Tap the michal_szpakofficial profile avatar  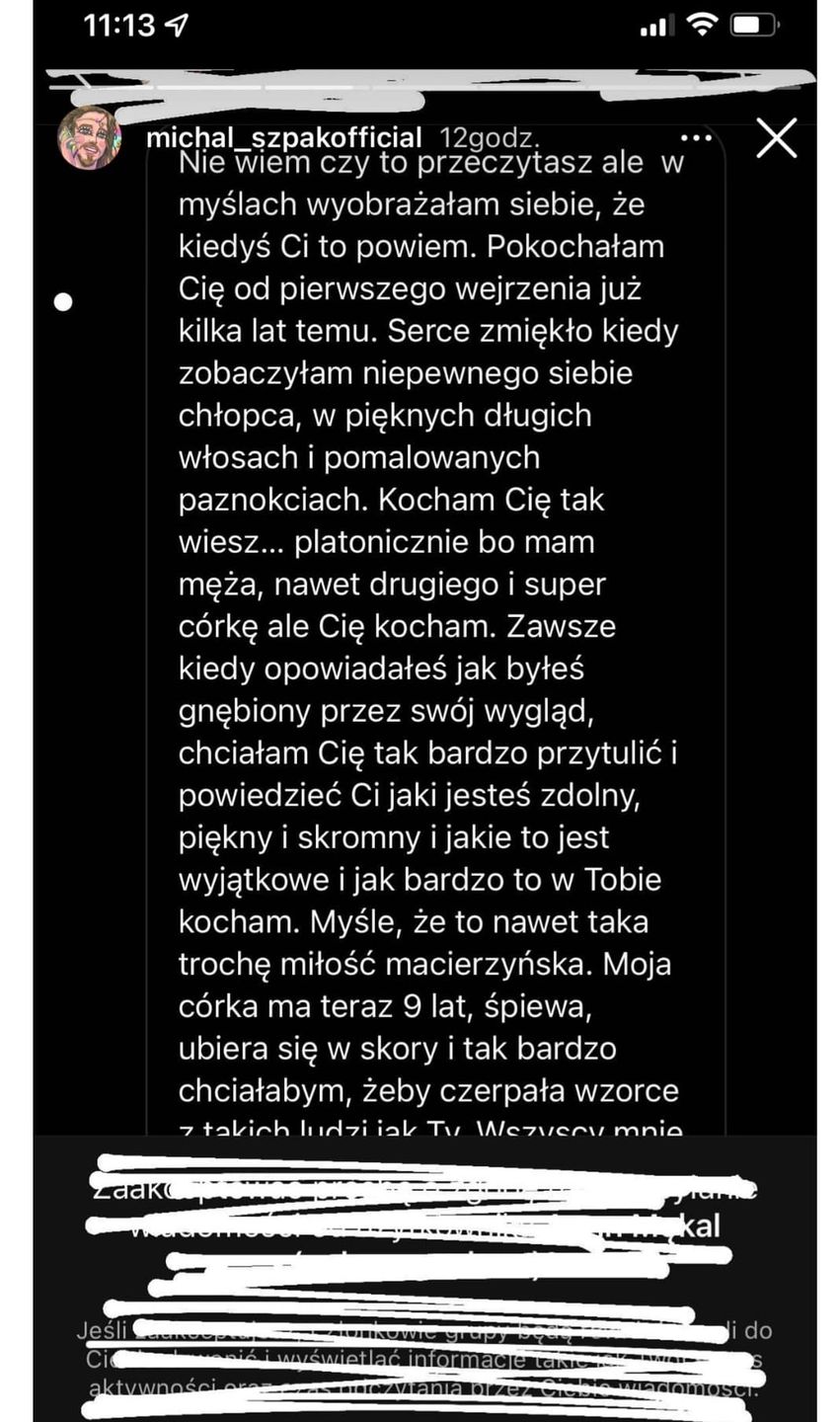[x=90, y=138]
